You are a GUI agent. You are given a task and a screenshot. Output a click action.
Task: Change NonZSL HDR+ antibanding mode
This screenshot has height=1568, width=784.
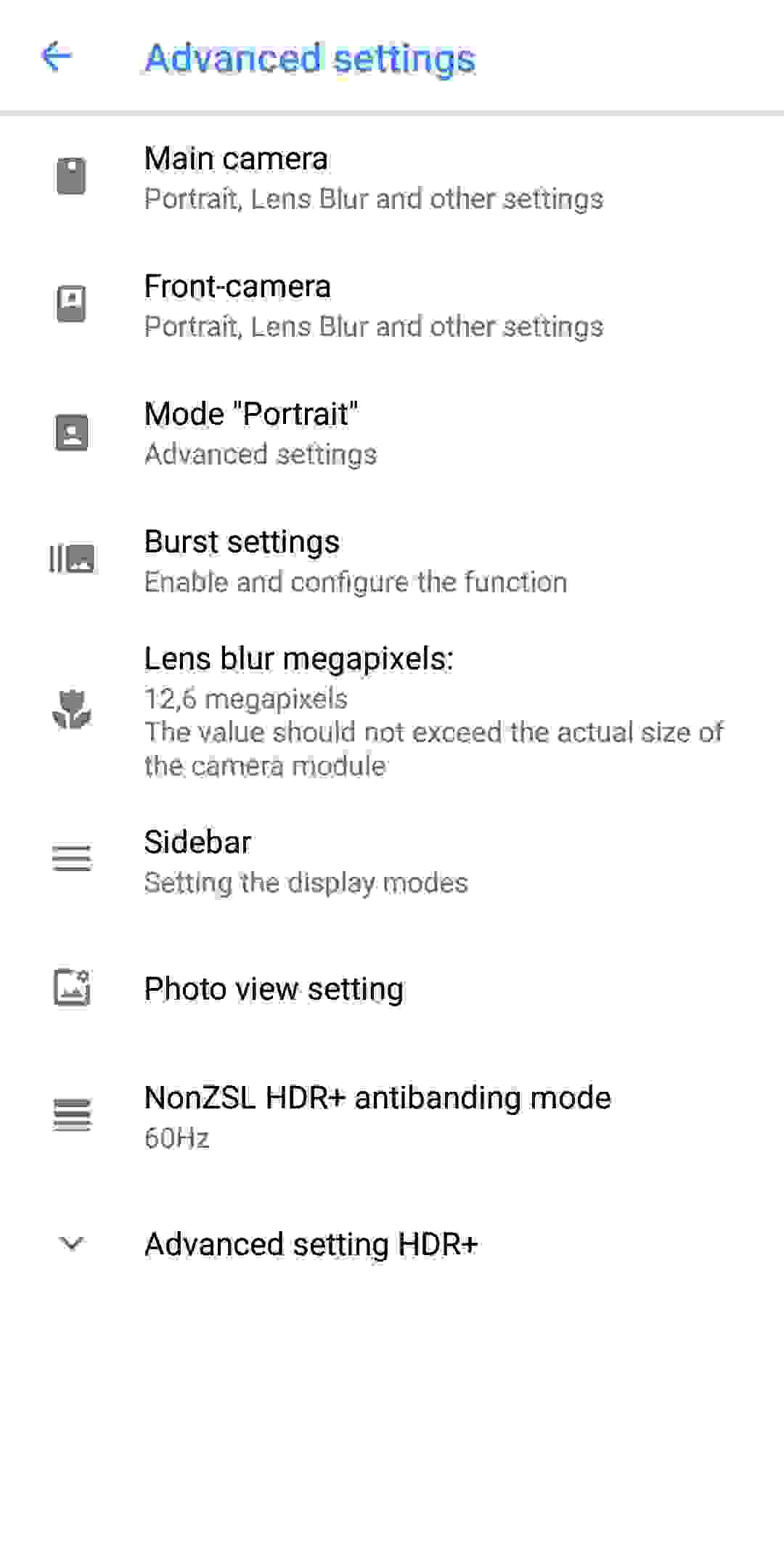(x=377, y=1116)
